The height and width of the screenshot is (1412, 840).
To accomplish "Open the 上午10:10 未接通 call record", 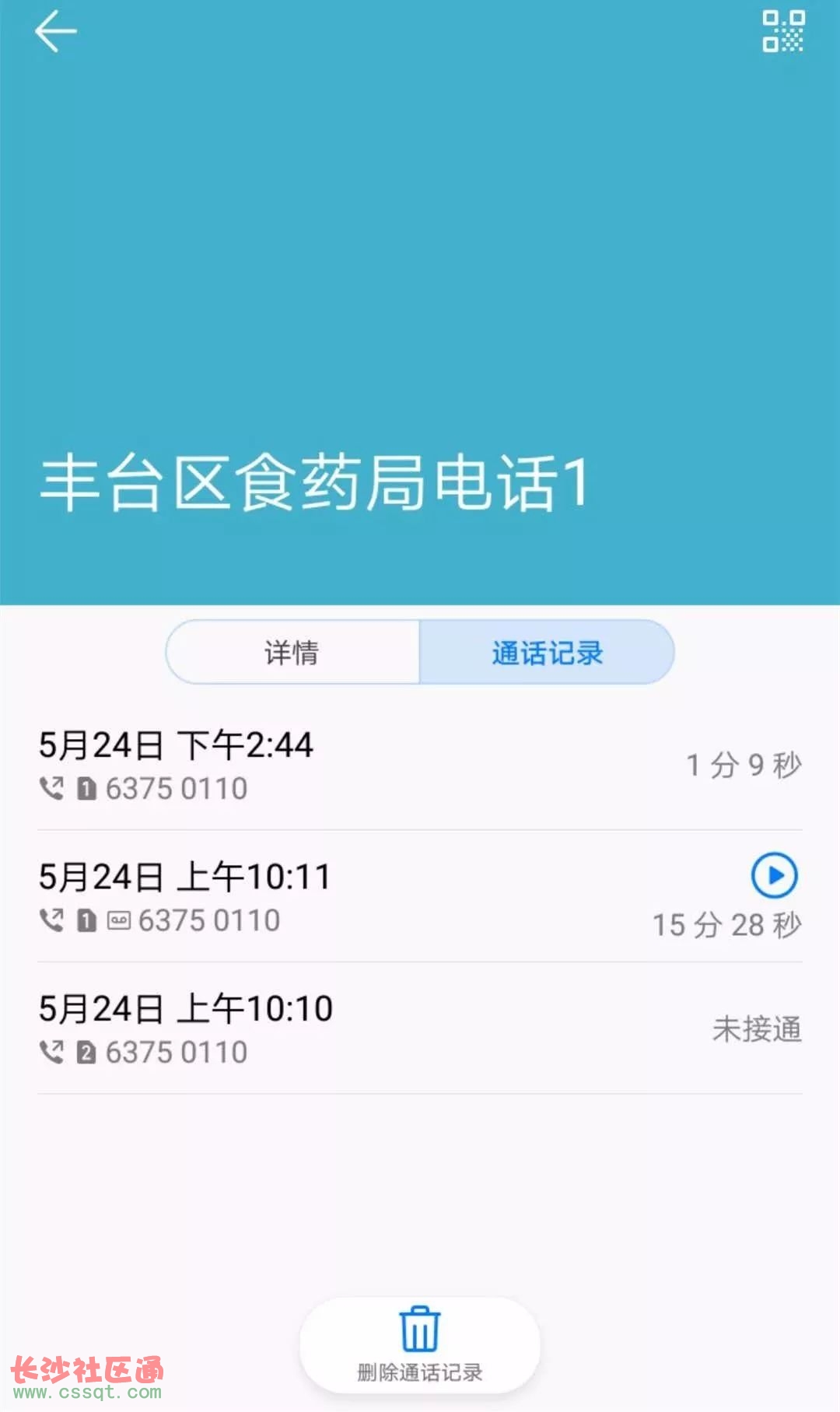I will pyautogui.click(x=420, y=1028).
